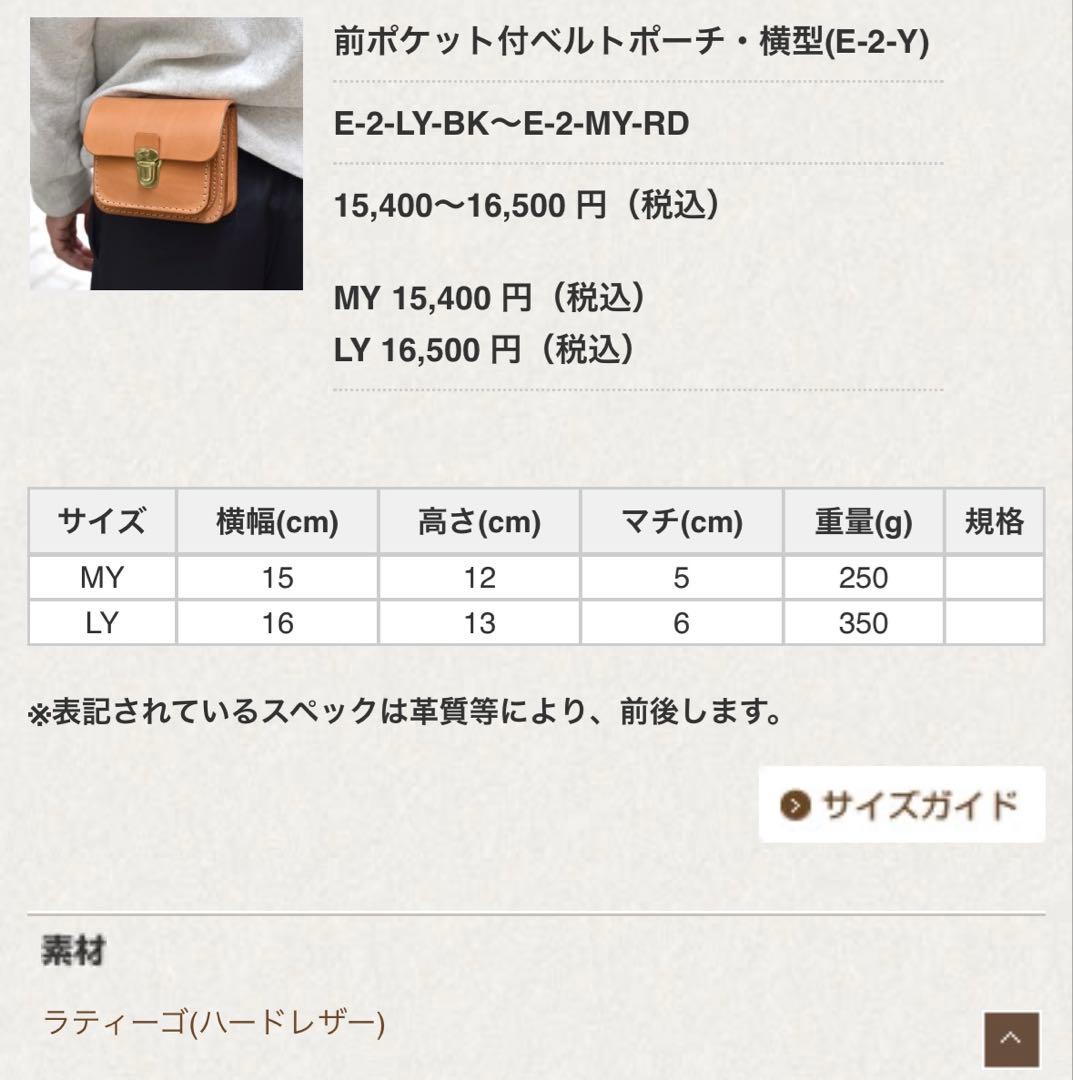Click the サイズ column header
The height and width of the screenshot is (1080, 1073).
click(102, 521)
